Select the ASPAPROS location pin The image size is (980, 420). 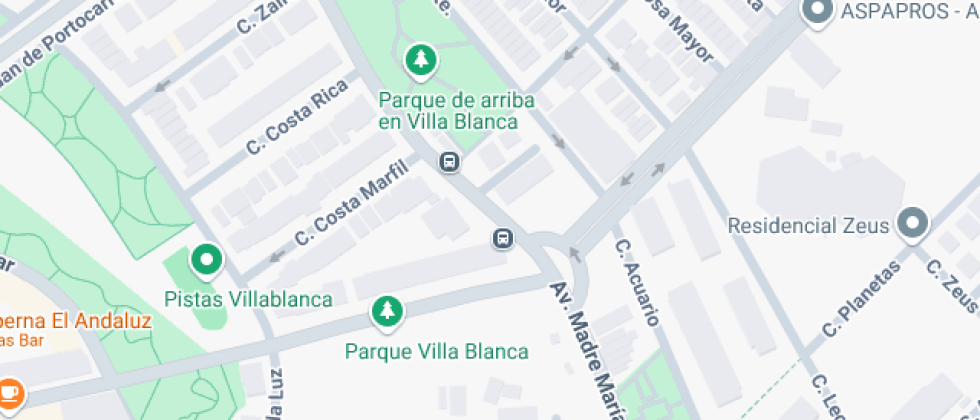click(818, 11)
